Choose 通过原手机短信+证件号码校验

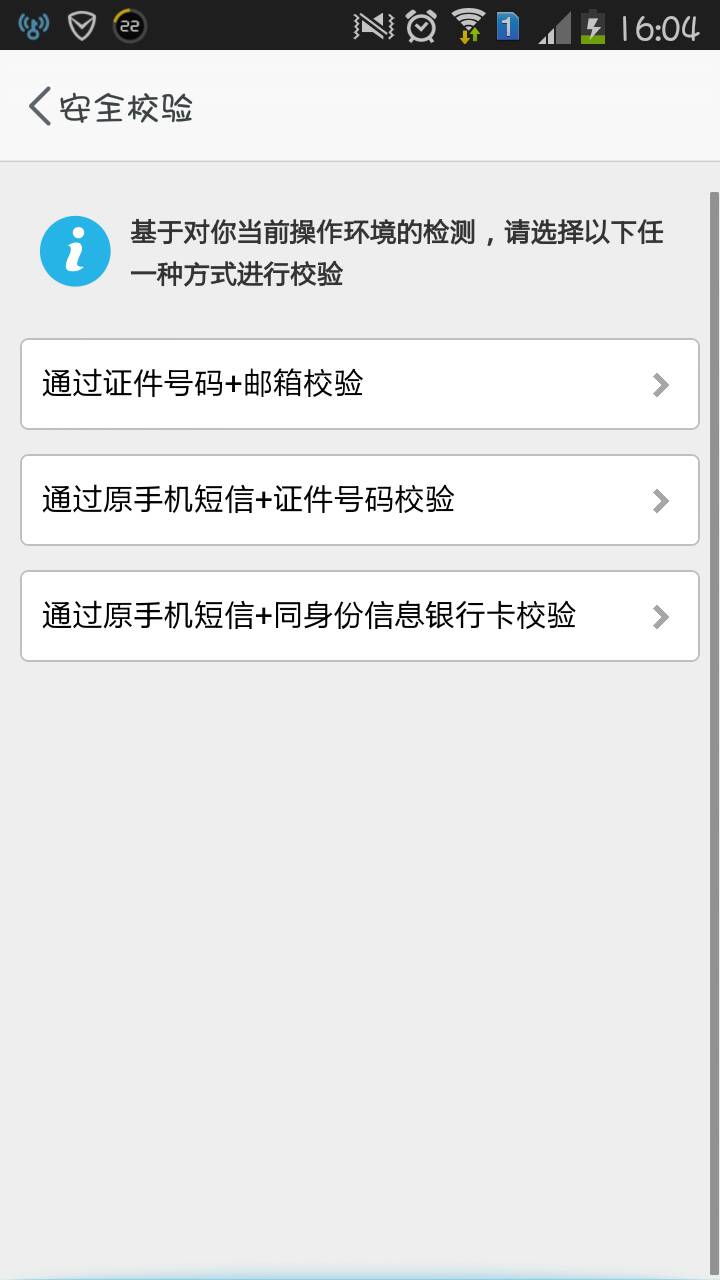click(359, 500)
